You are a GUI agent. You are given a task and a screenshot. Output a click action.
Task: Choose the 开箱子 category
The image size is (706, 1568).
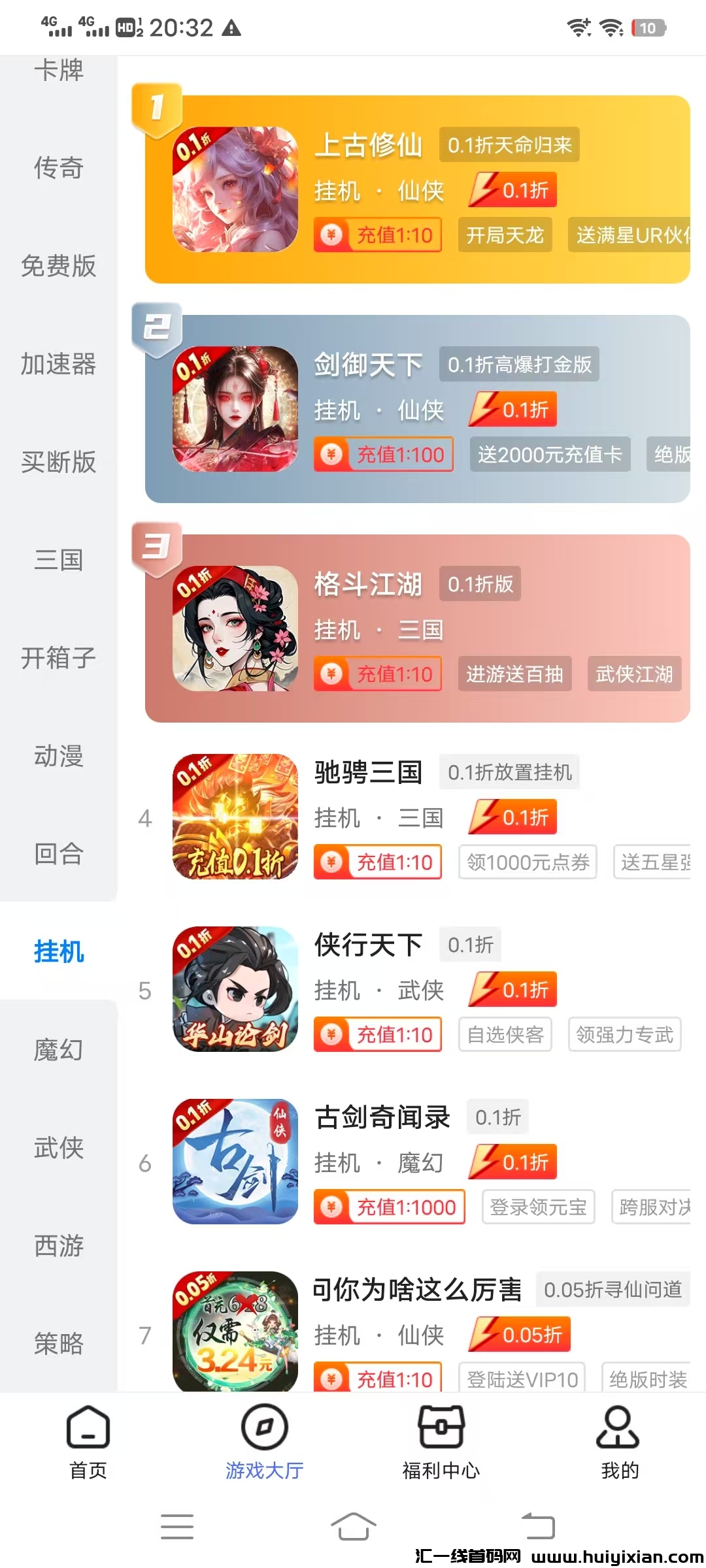coord(59,658)
